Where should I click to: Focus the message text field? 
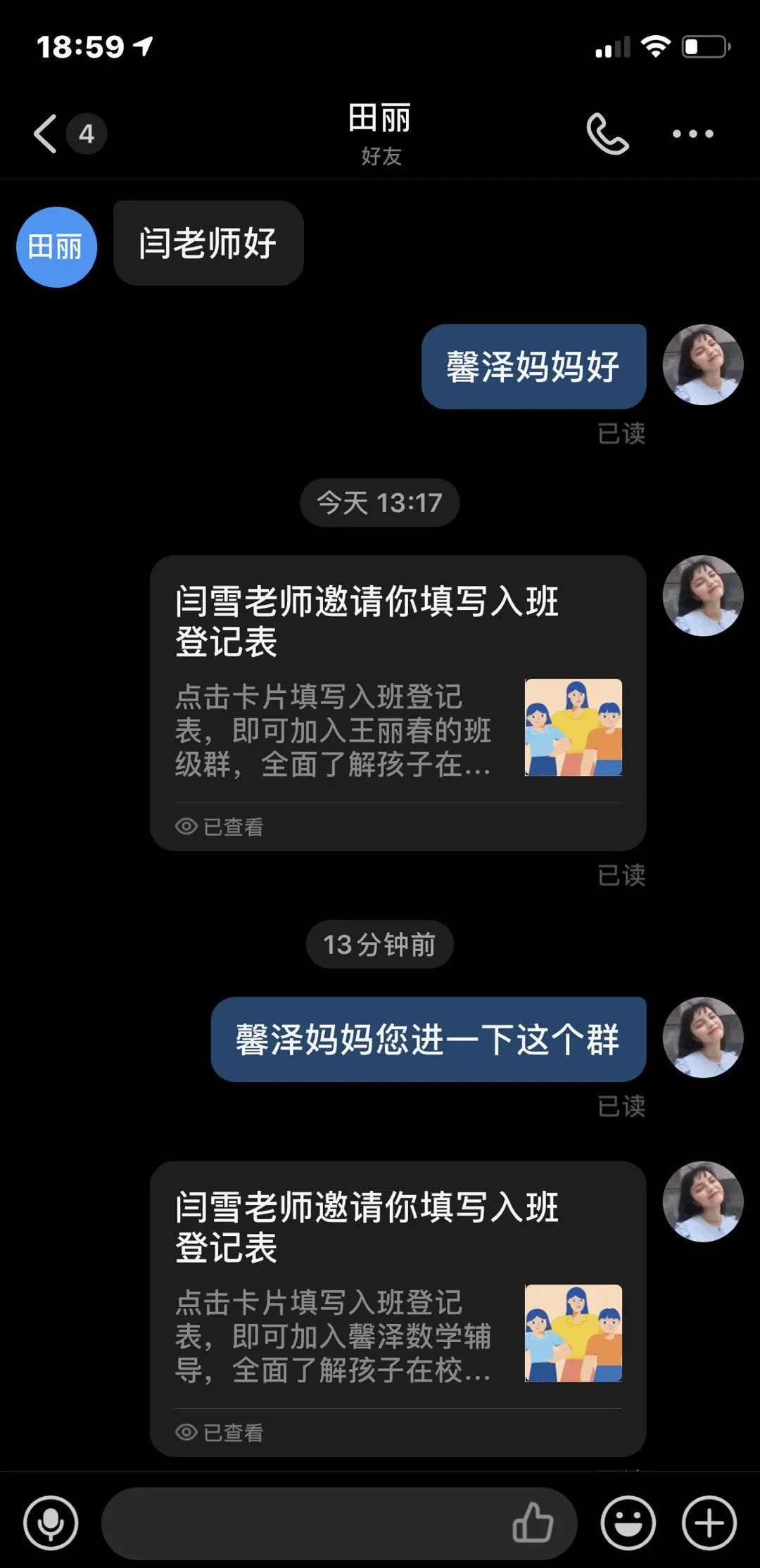click(303, 1523)
